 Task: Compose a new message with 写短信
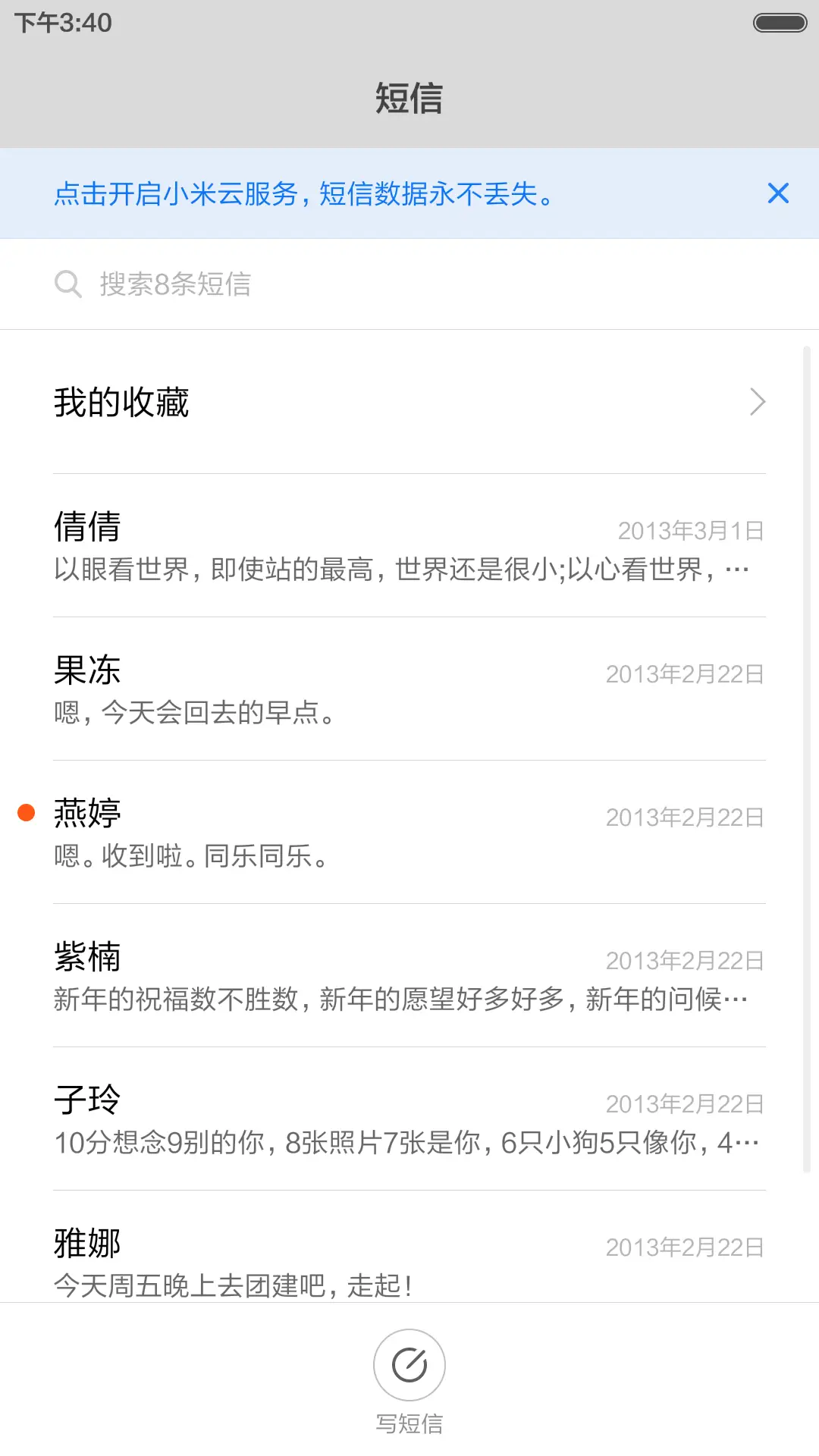click(409, 1367)
